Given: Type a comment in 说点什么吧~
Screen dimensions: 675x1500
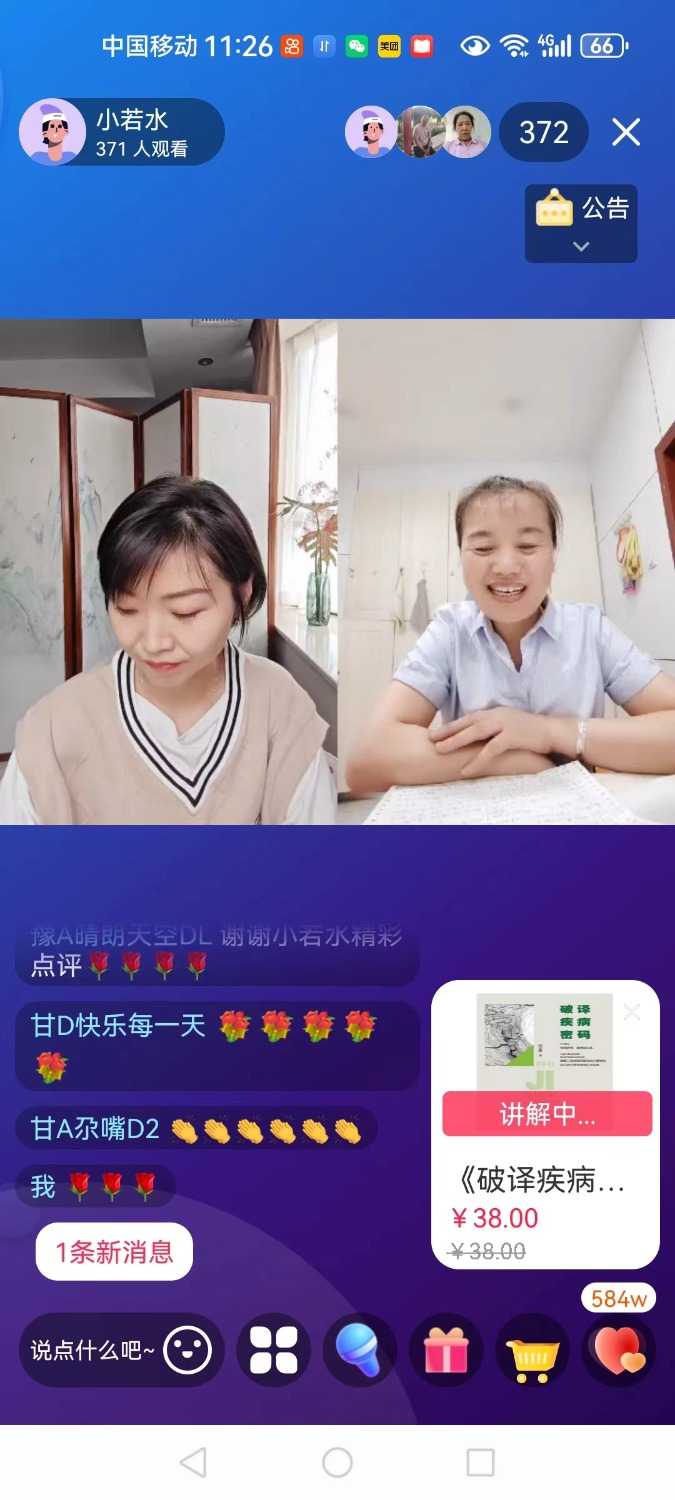Looking at the screenshot, I should tap(92, 1351).
